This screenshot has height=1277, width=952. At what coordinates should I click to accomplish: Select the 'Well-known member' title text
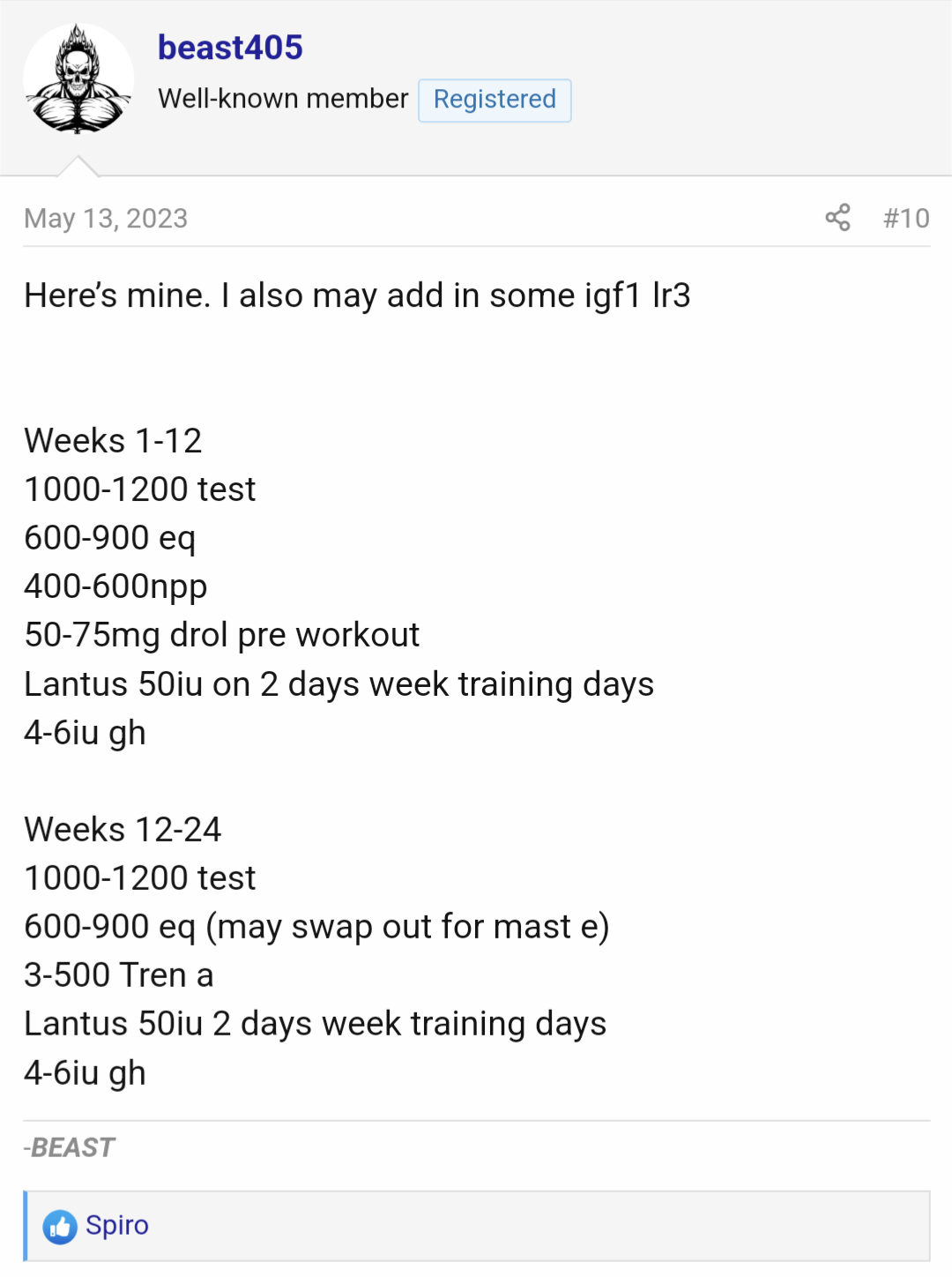pos(283,98)
